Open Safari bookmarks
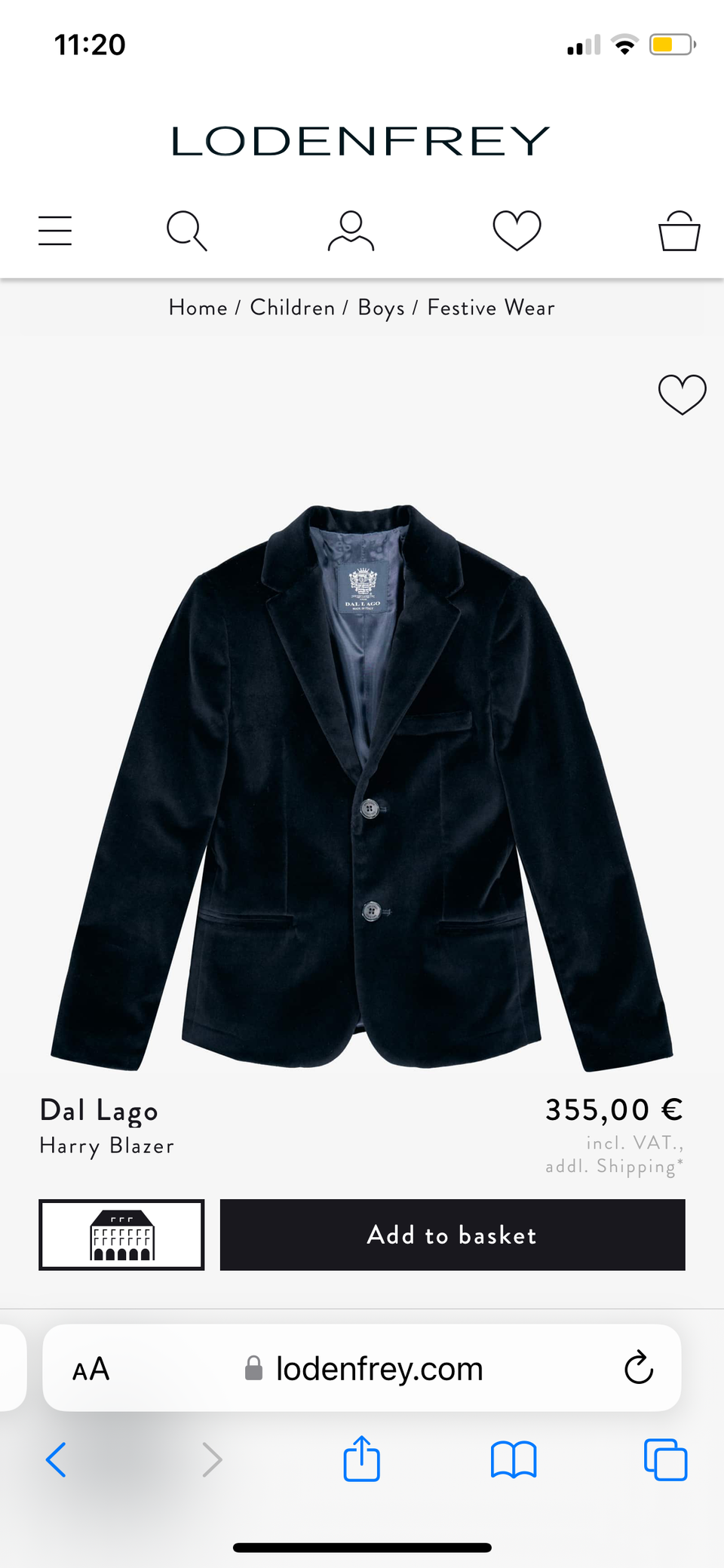 pyautogui.click(x=513, y=1459)
